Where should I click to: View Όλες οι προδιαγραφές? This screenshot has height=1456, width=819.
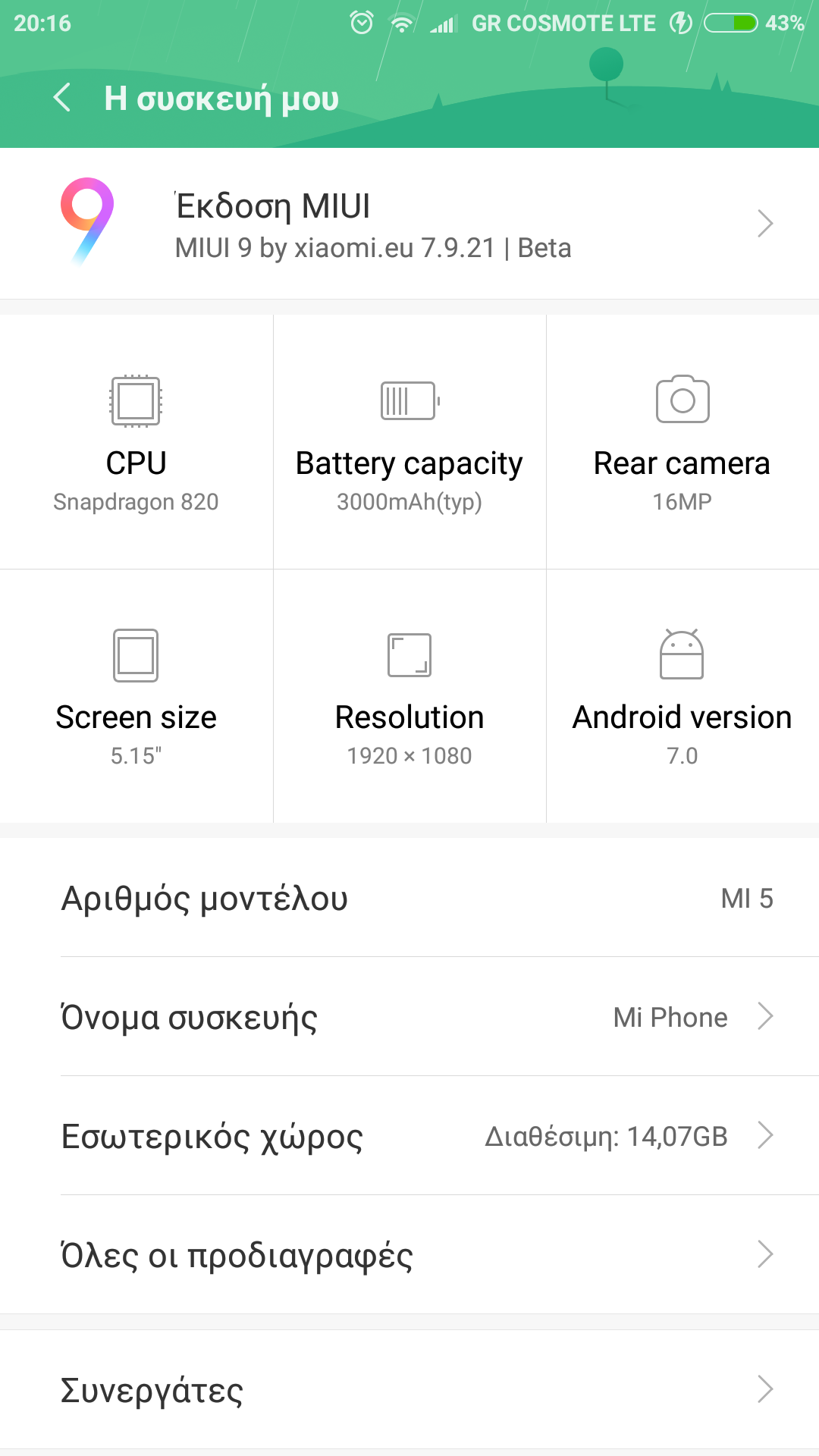click(x=409, y=1255)
